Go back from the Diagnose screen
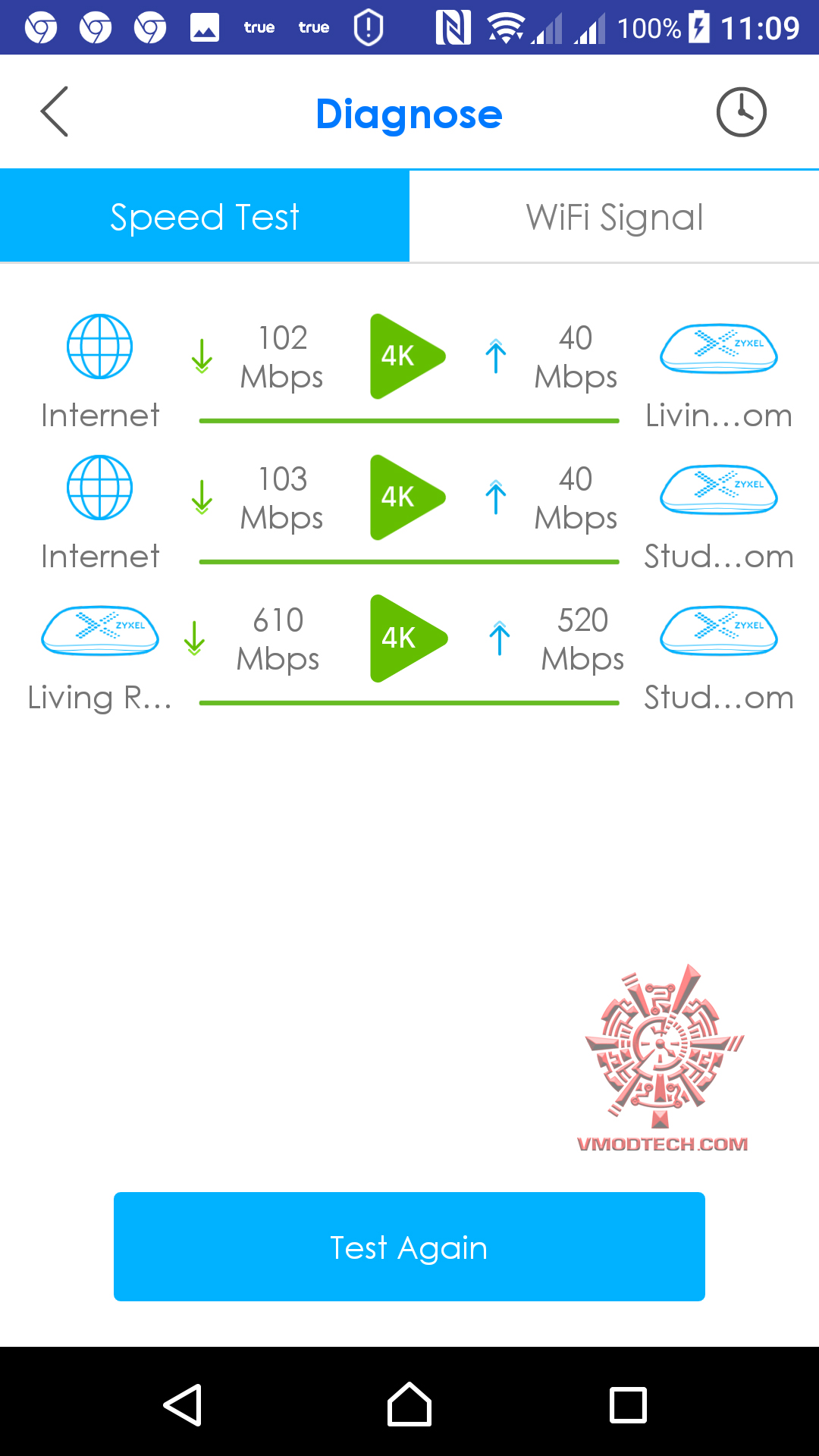The image size is (819, 1456). coord(55,111)
